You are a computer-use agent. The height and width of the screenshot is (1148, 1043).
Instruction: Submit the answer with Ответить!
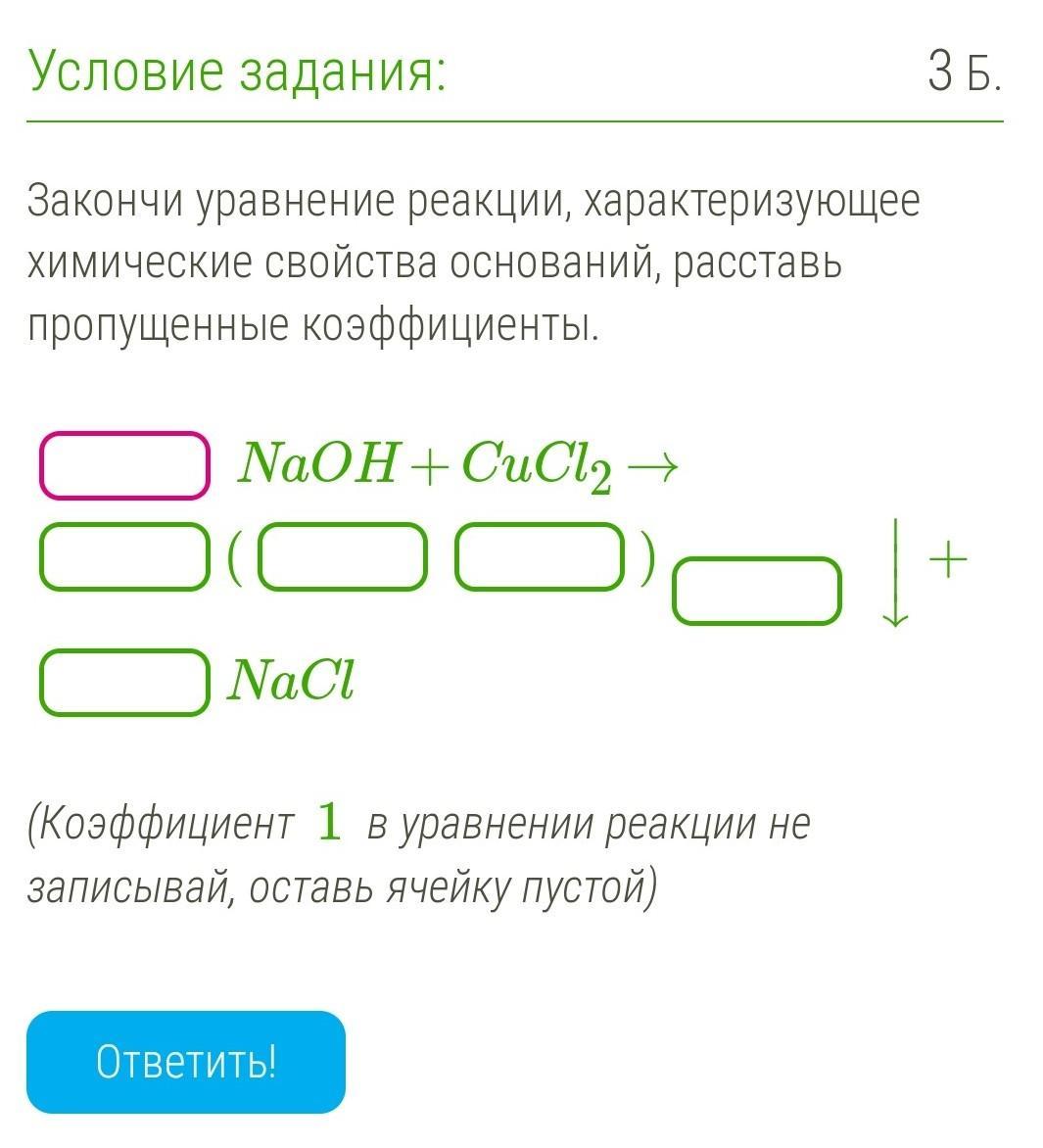tap(186, 1062)
